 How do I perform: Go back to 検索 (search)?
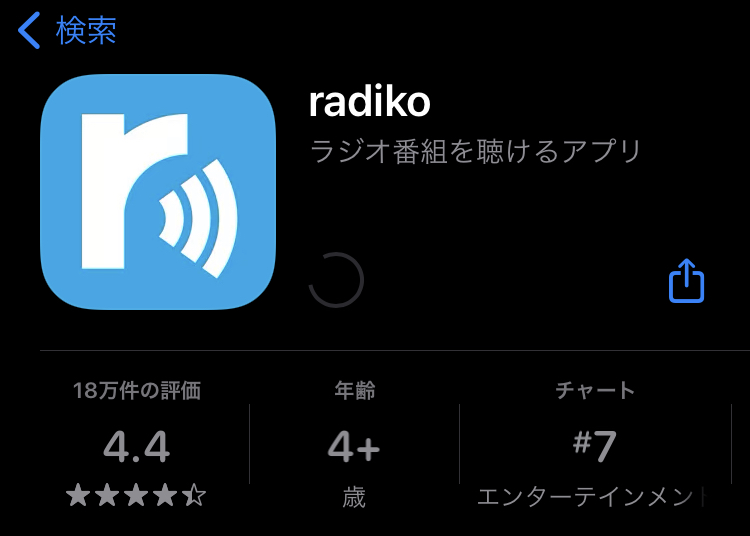pyautogui.click(x=68, y=31)
